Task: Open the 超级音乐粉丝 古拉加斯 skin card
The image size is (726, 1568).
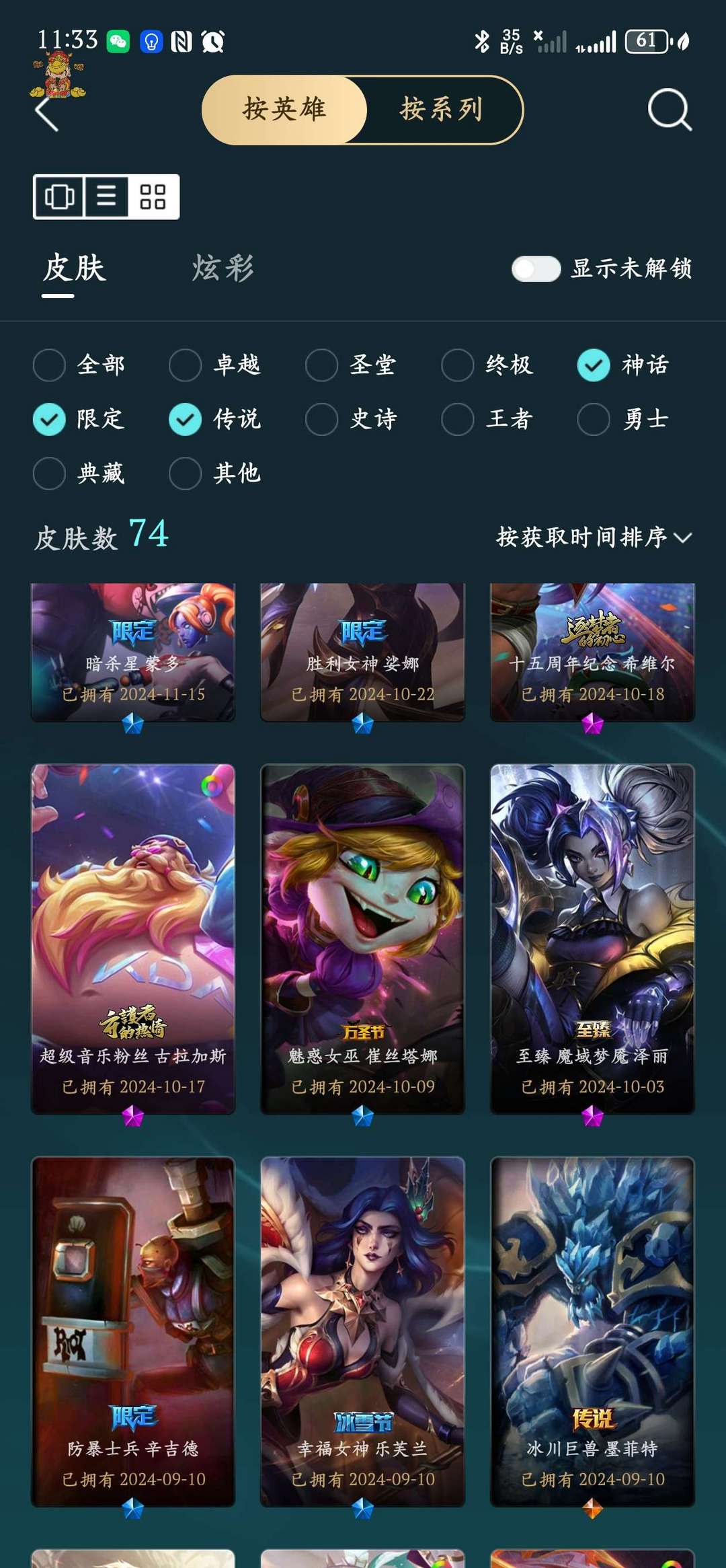Action: (x=133, y=939)
